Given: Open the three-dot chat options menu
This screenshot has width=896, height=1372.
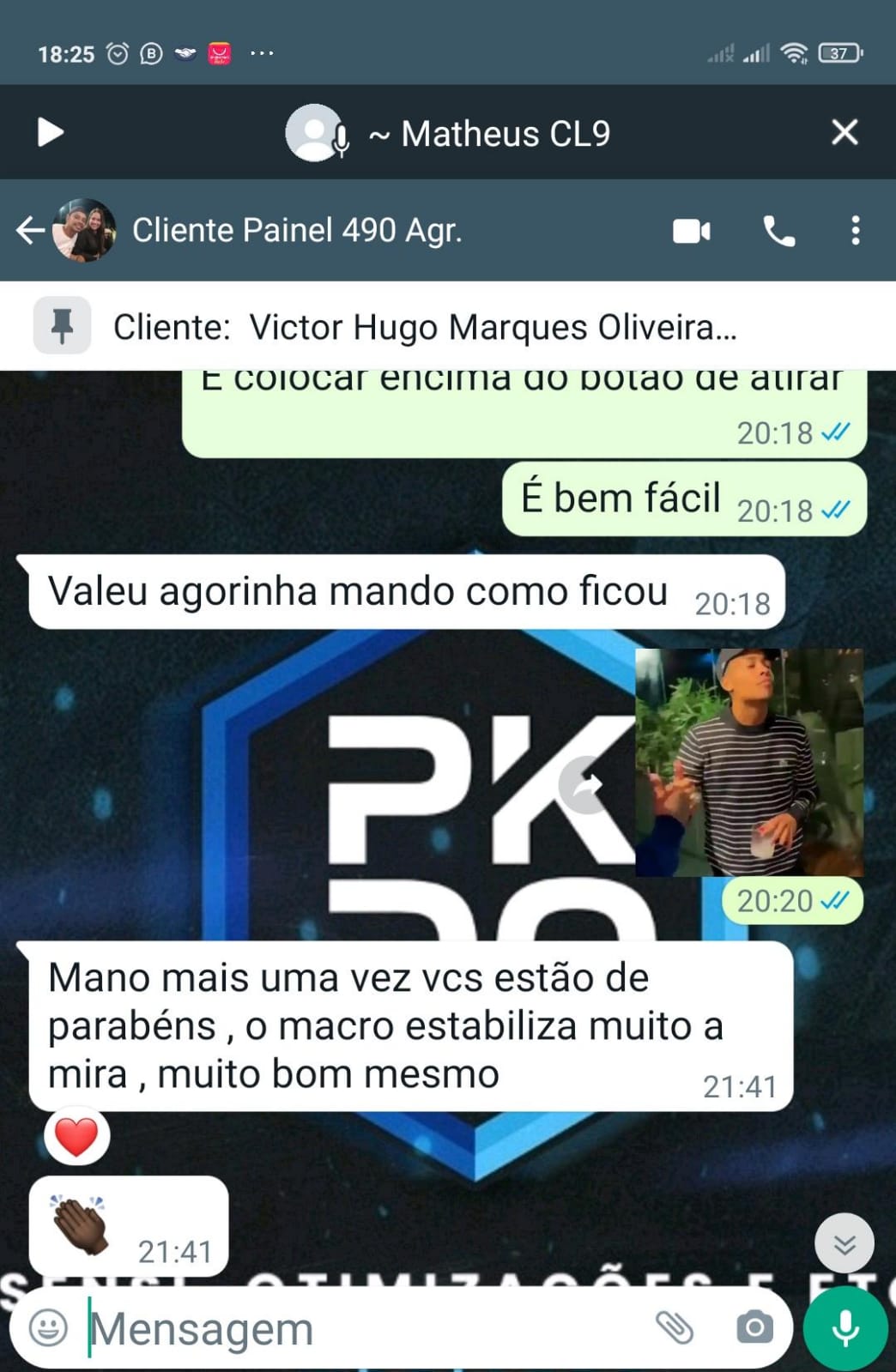Looking at the screenshot, I should (853, 231).
